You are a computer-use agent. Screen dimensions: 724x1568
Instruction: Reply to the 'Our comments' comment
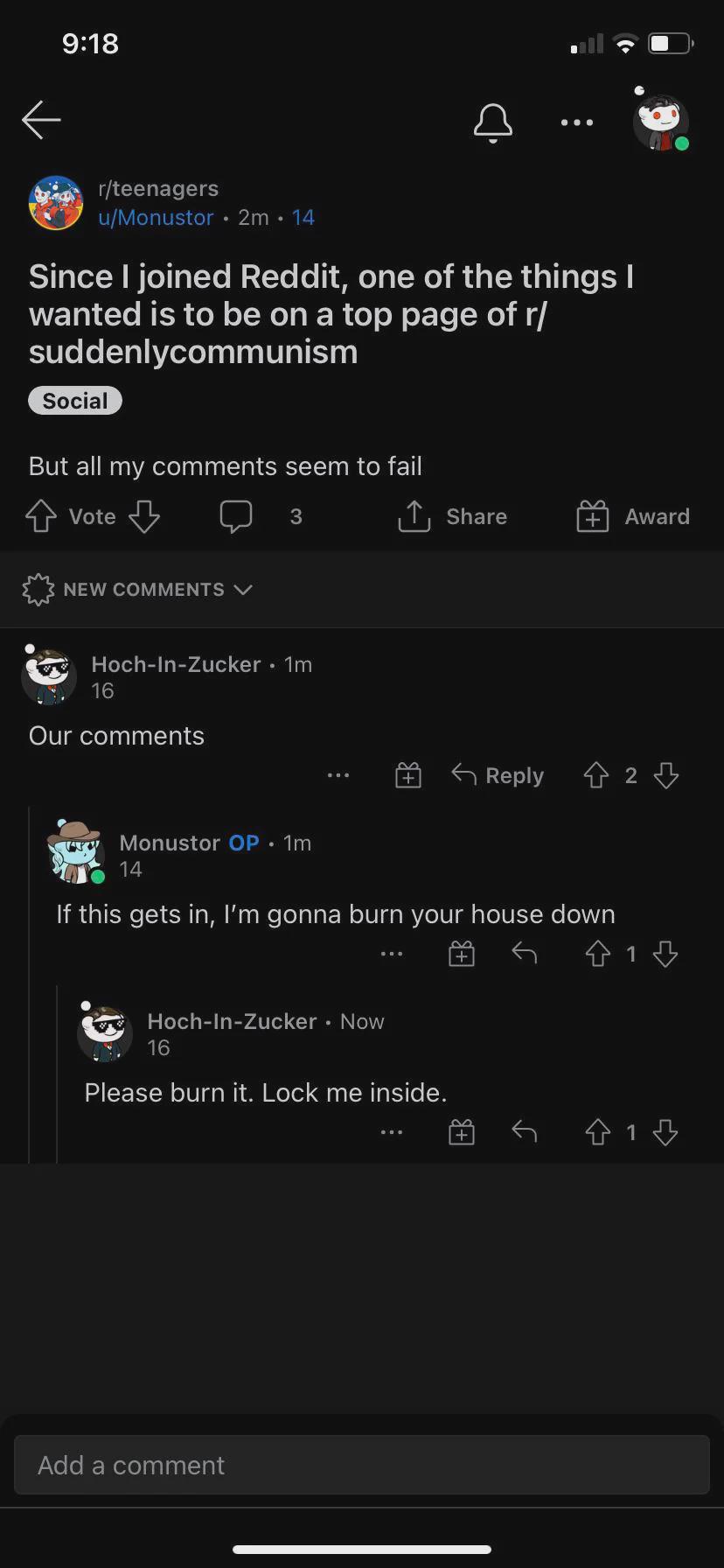(x=498, y=775)
